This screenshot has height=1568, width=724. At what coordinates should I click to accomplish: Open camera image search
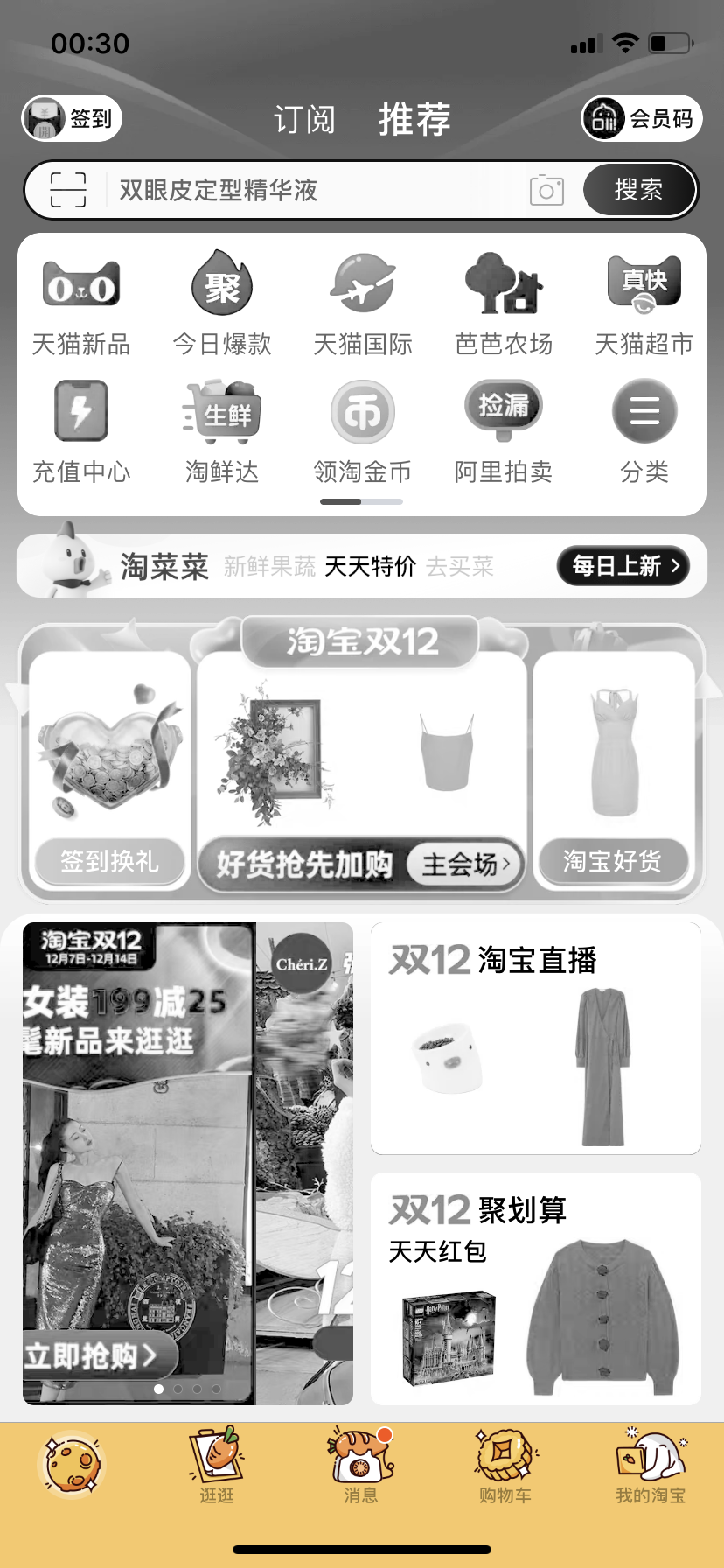[546, 190]
